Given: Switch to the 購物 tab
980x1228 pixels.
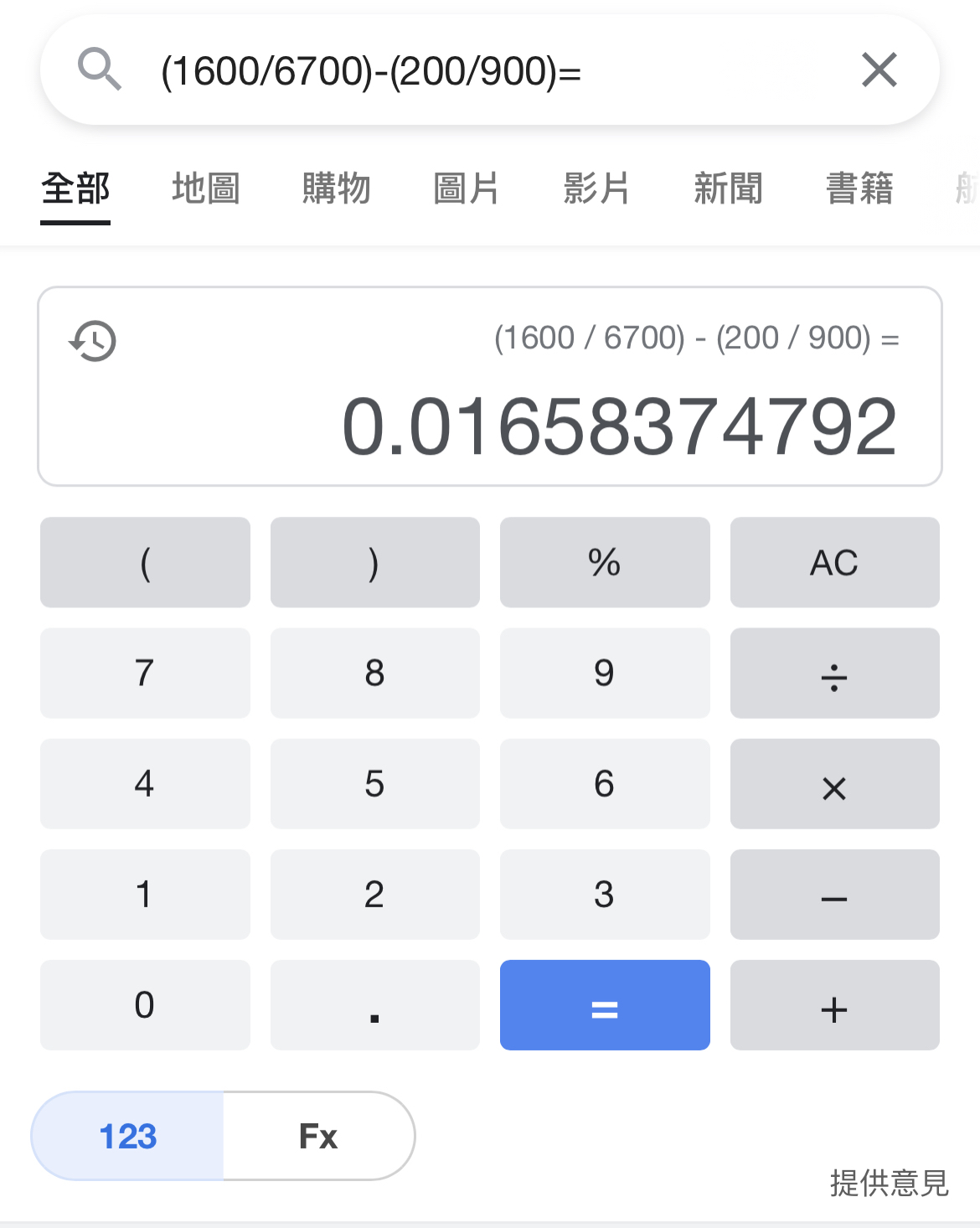Looking at the screenshot, I should click(336, 188).
